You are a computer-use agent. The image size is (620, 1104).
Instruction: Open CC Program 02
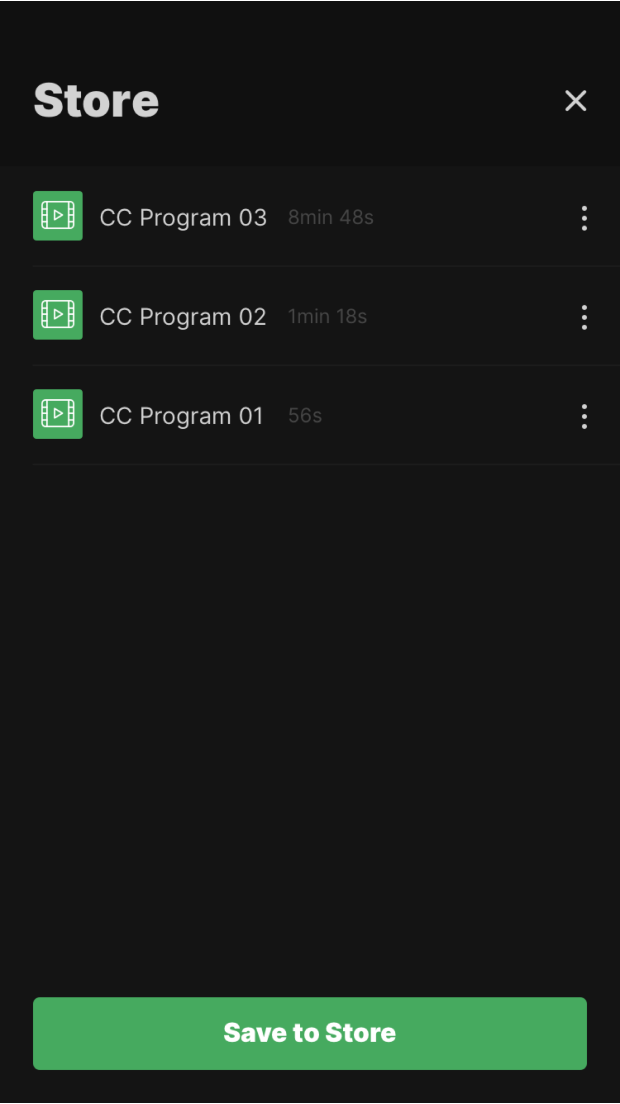pyautogui.click(x=183, y=316)
